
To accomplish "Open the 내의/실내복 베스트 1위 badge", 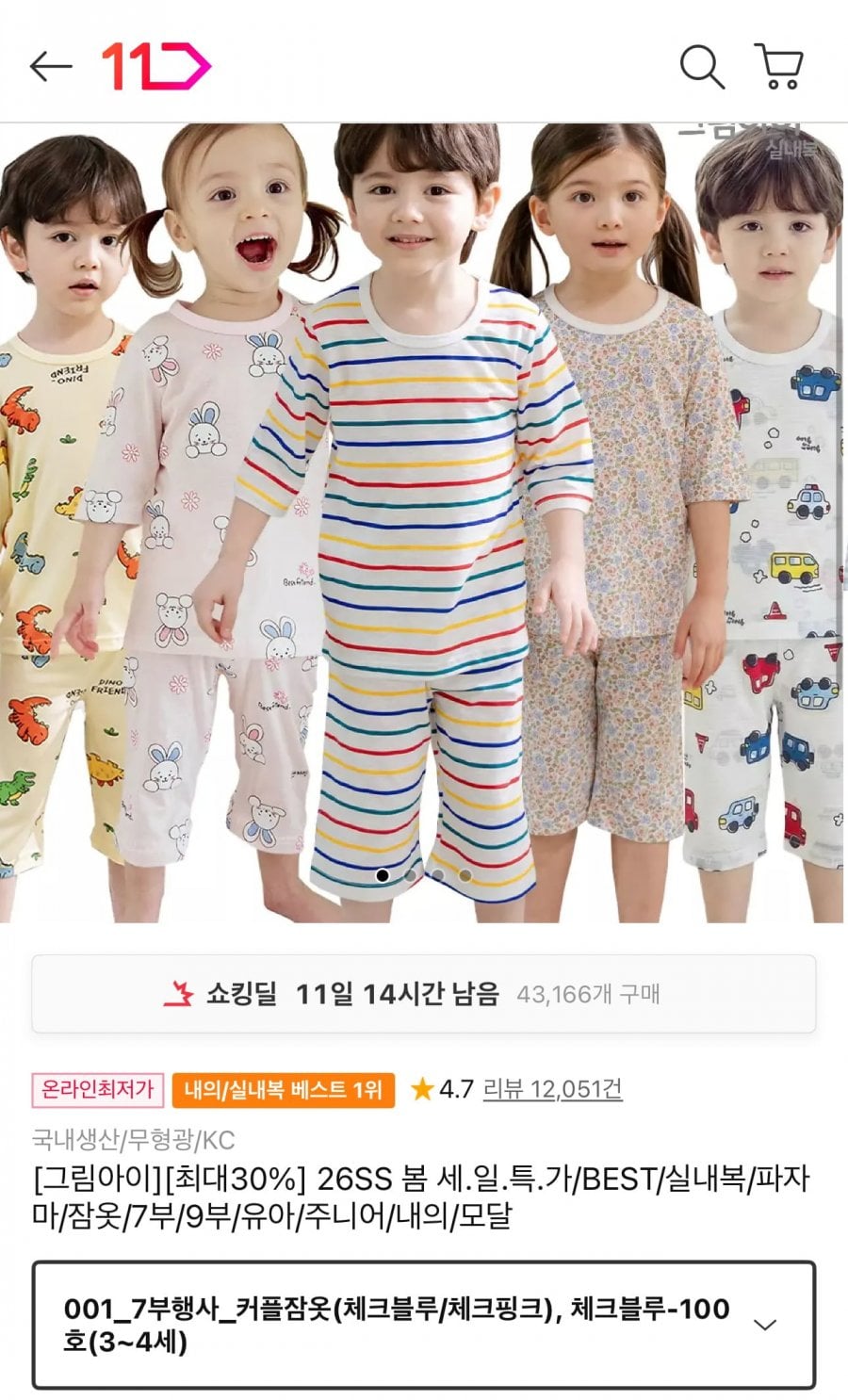I will [283, 1090].
